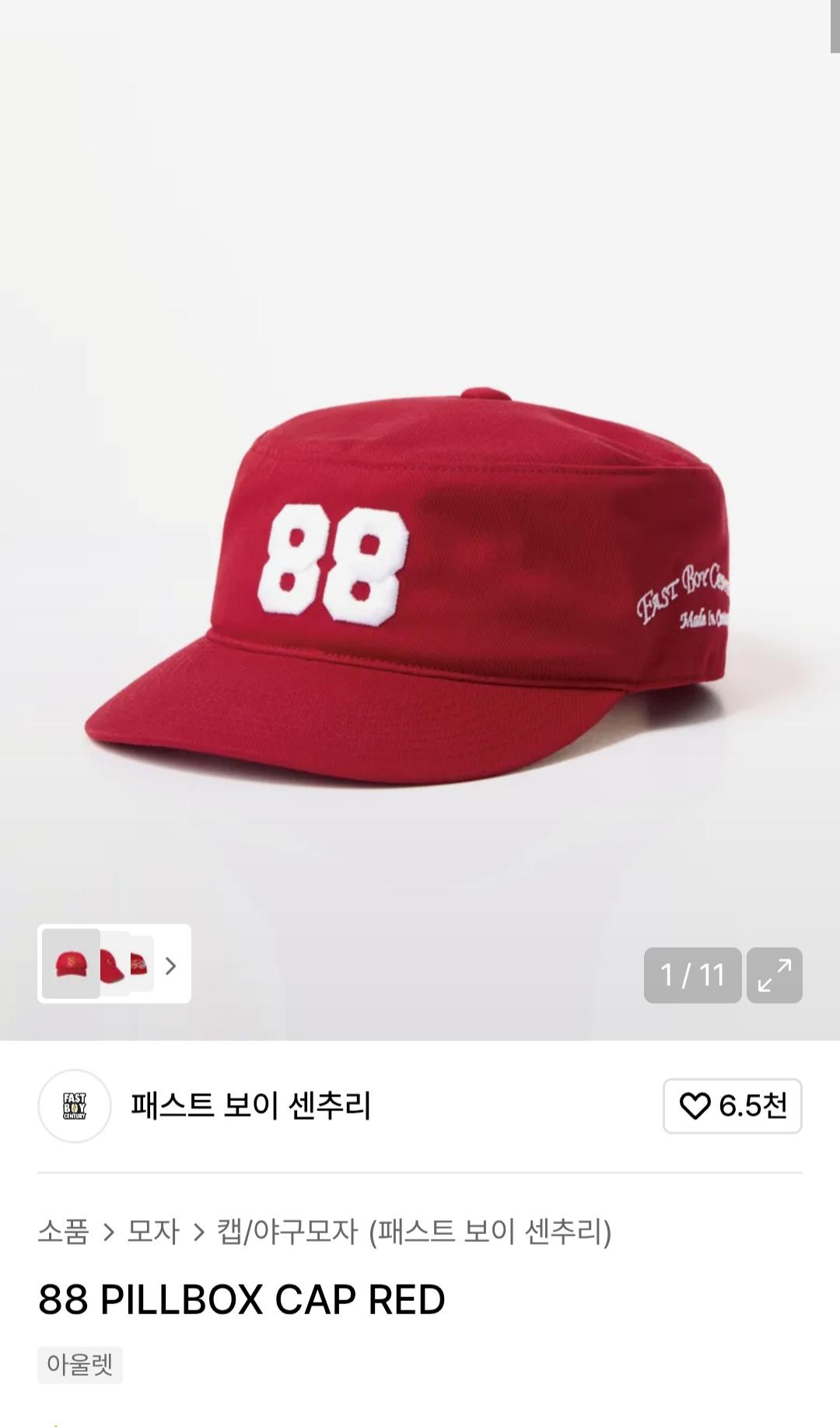This screenshot has width=840, height=1427.
Task: Open the 패스트 보이 센추리 brand page
Action: click(250, 1106)
